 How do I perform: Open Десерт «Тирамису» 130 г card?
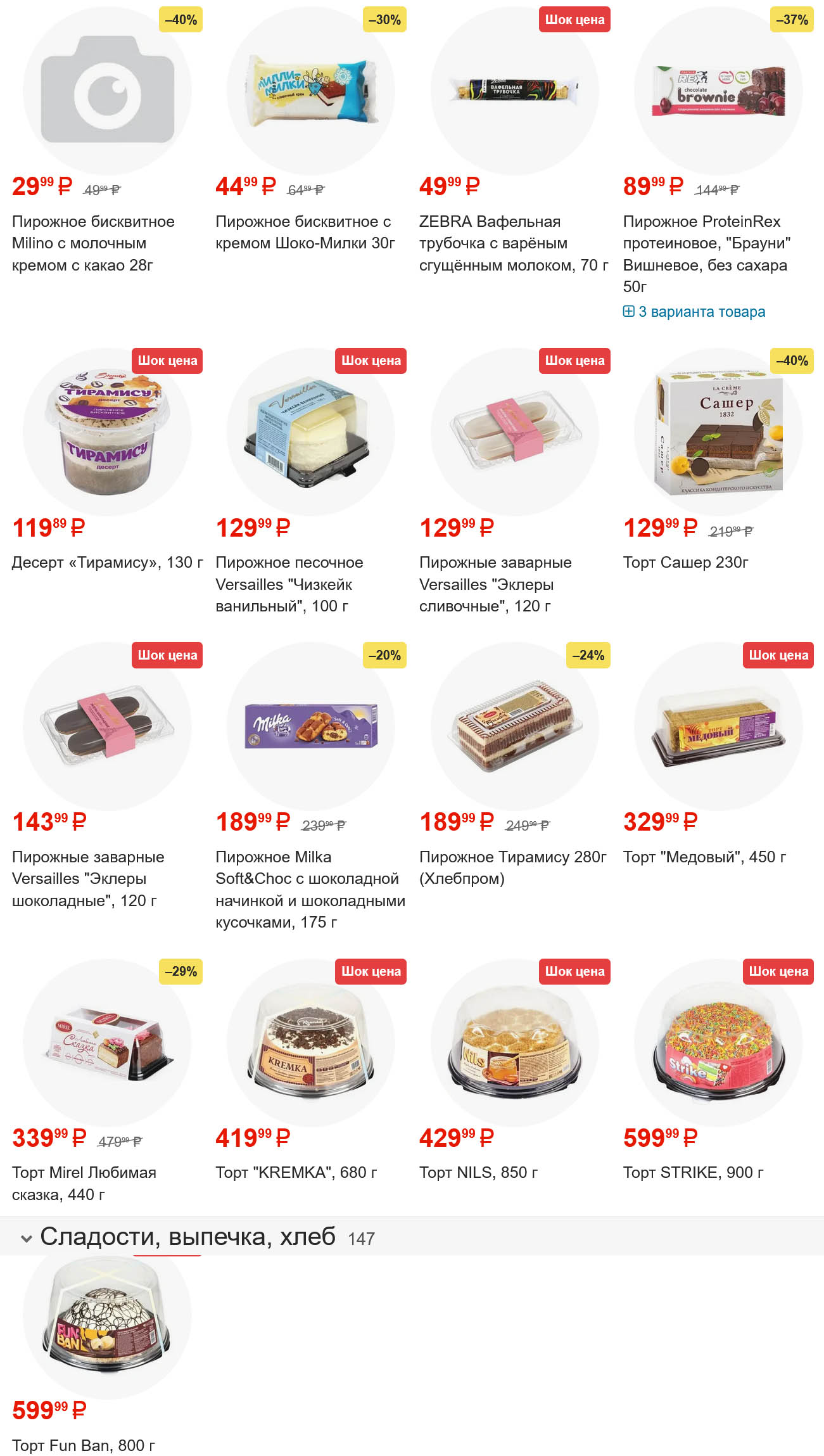pyautogui.click(x=107, y=562)
